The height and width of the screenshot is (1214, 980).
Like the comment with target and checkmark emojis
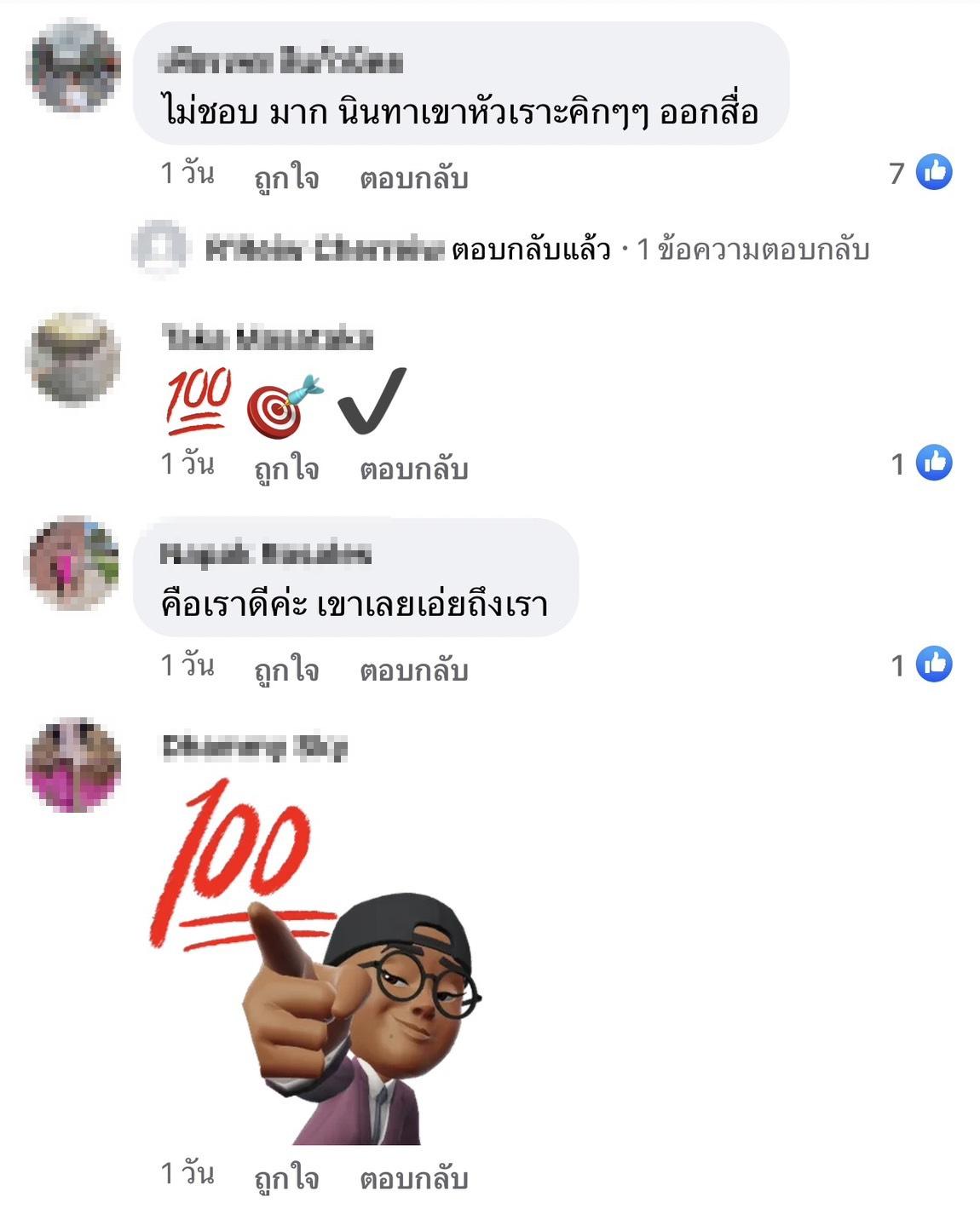(286, 469)
